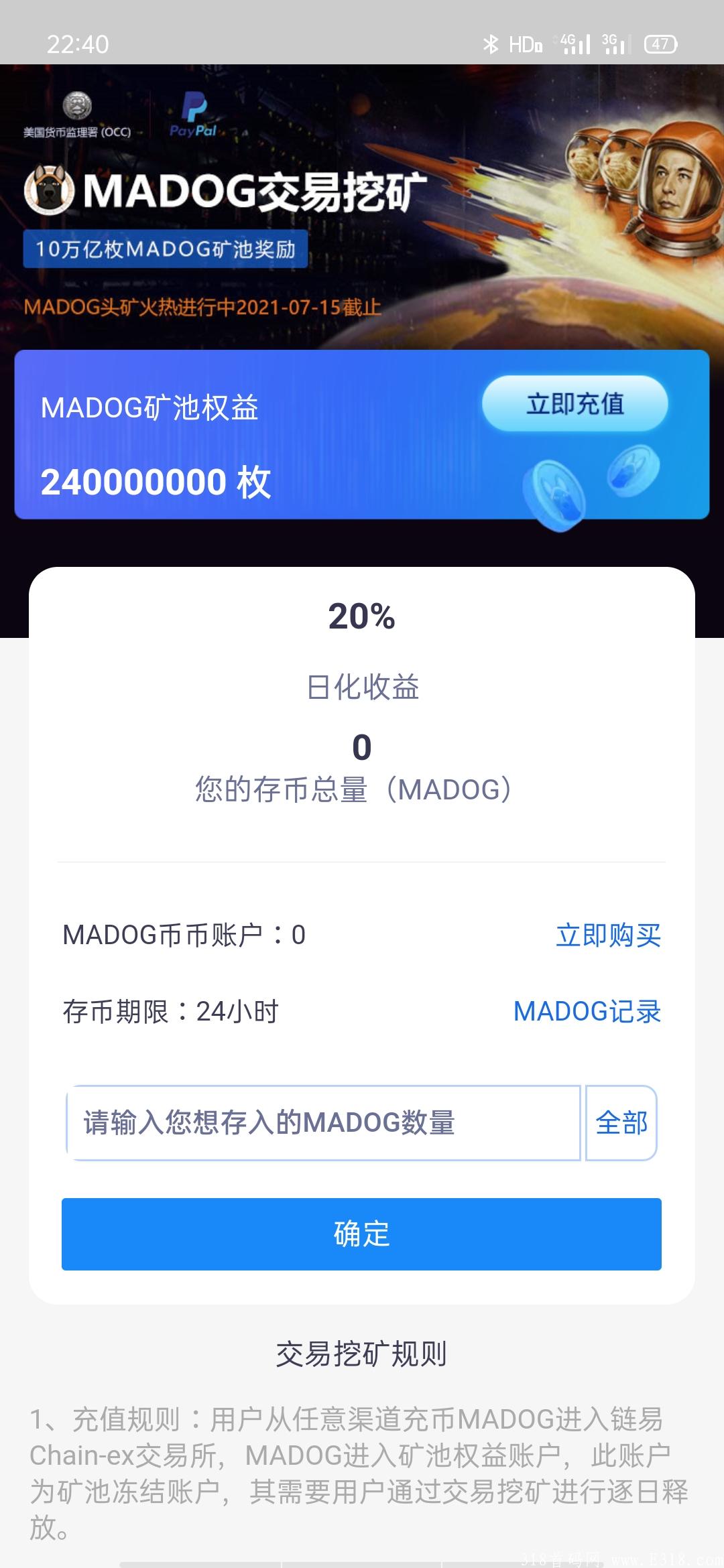Screen dimensions: 724x1568
Task: Click the MADOG矿池权益 balance 240000000 枚
Action: 154,481
